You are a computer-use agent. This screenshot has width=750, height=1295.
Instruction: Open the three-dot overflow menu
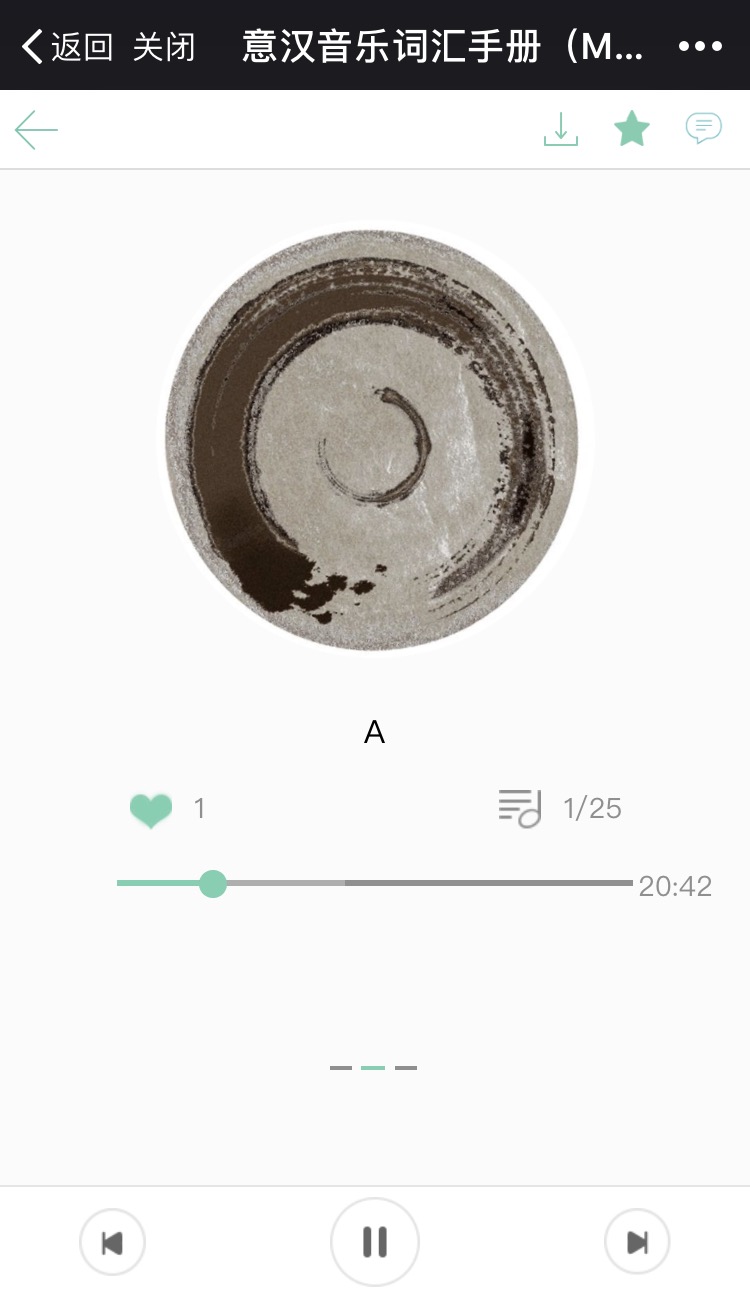[700, 46]
